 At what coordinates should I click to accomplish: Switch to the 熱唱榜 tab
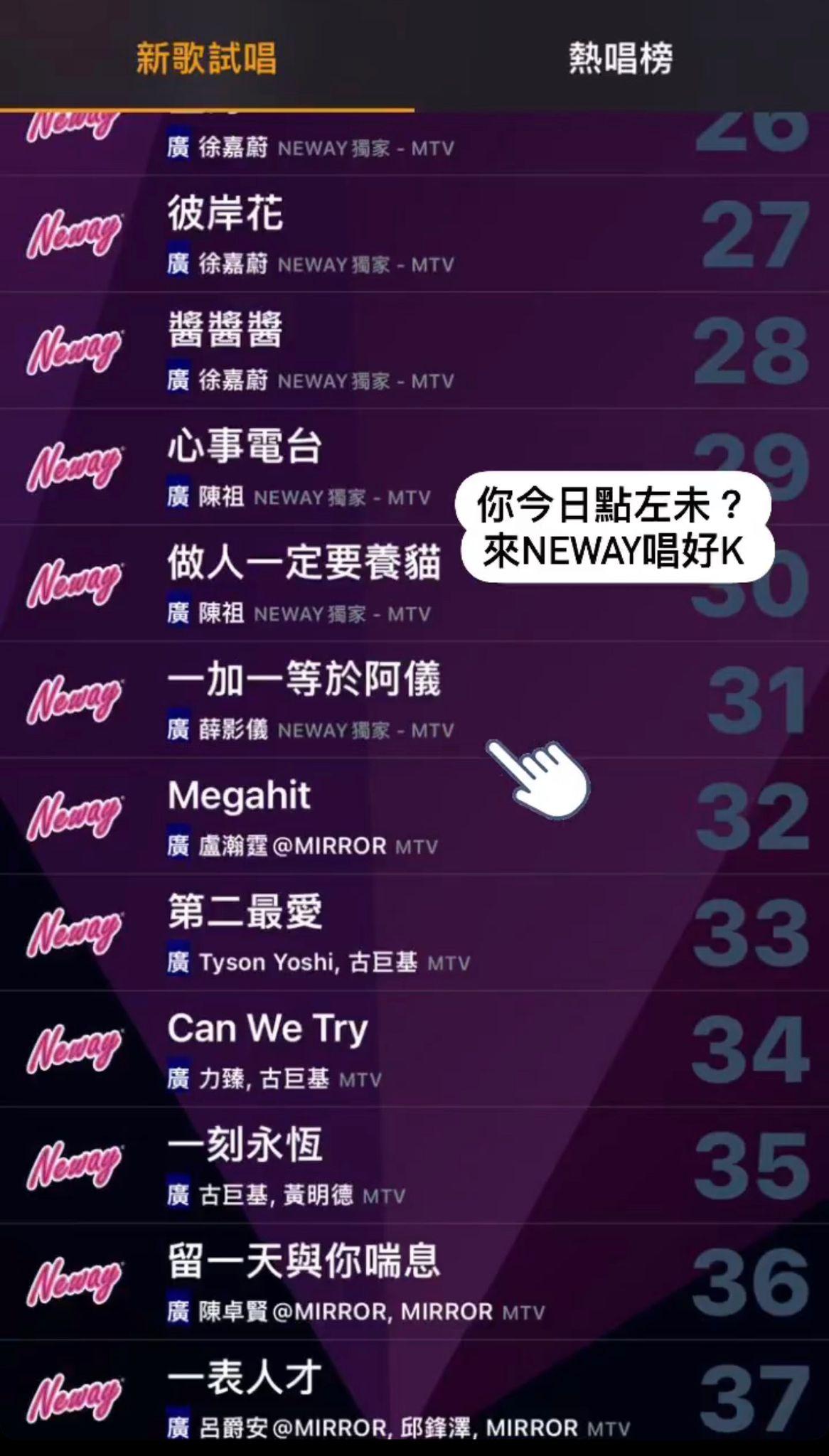point(621,58)
